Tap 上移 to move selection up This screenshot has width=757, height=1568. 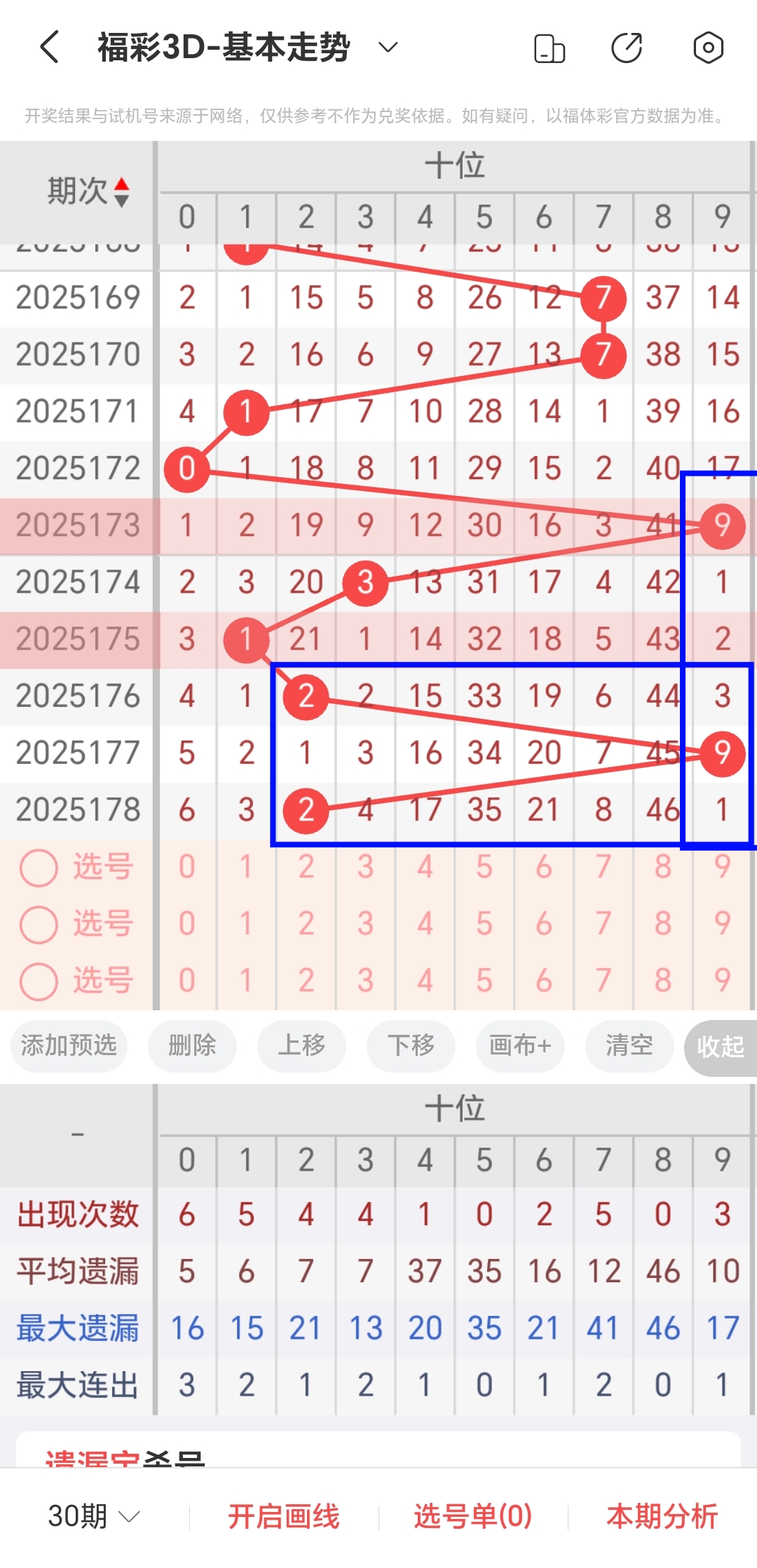tap(301, 1046)
